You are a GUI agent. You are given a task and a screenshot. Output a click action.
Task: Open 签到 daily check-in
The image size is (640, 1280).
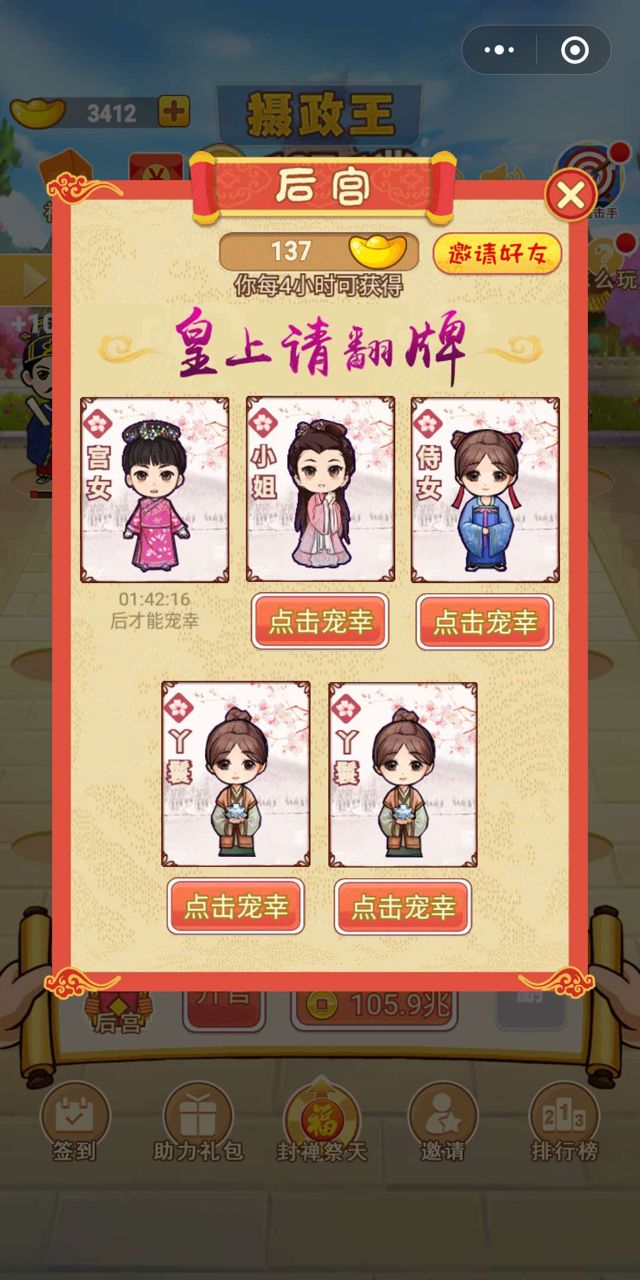pyautogui.click(x=73, y=1123)
